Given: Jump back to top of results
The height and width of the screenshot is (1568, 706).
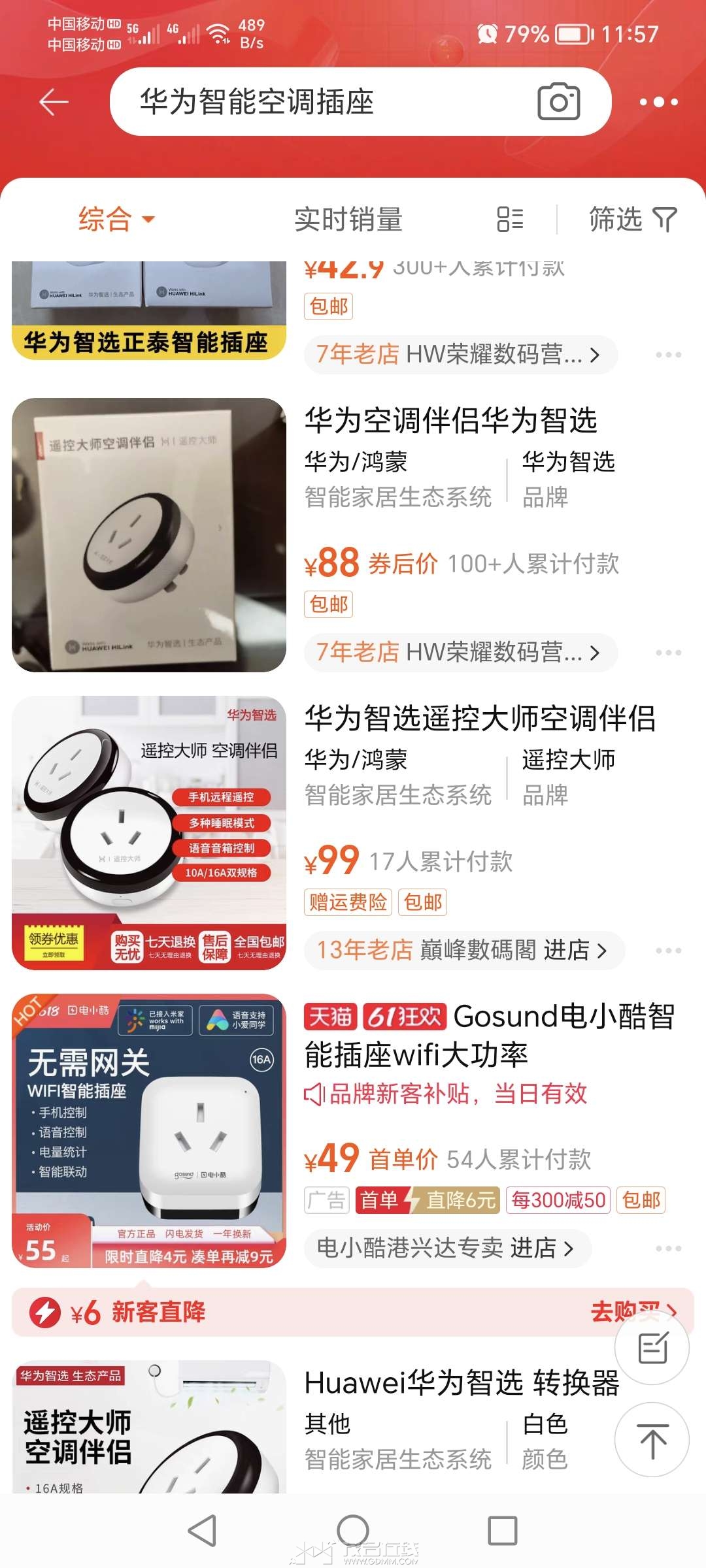Looking at the screenshot, I should coord(652,1440).
